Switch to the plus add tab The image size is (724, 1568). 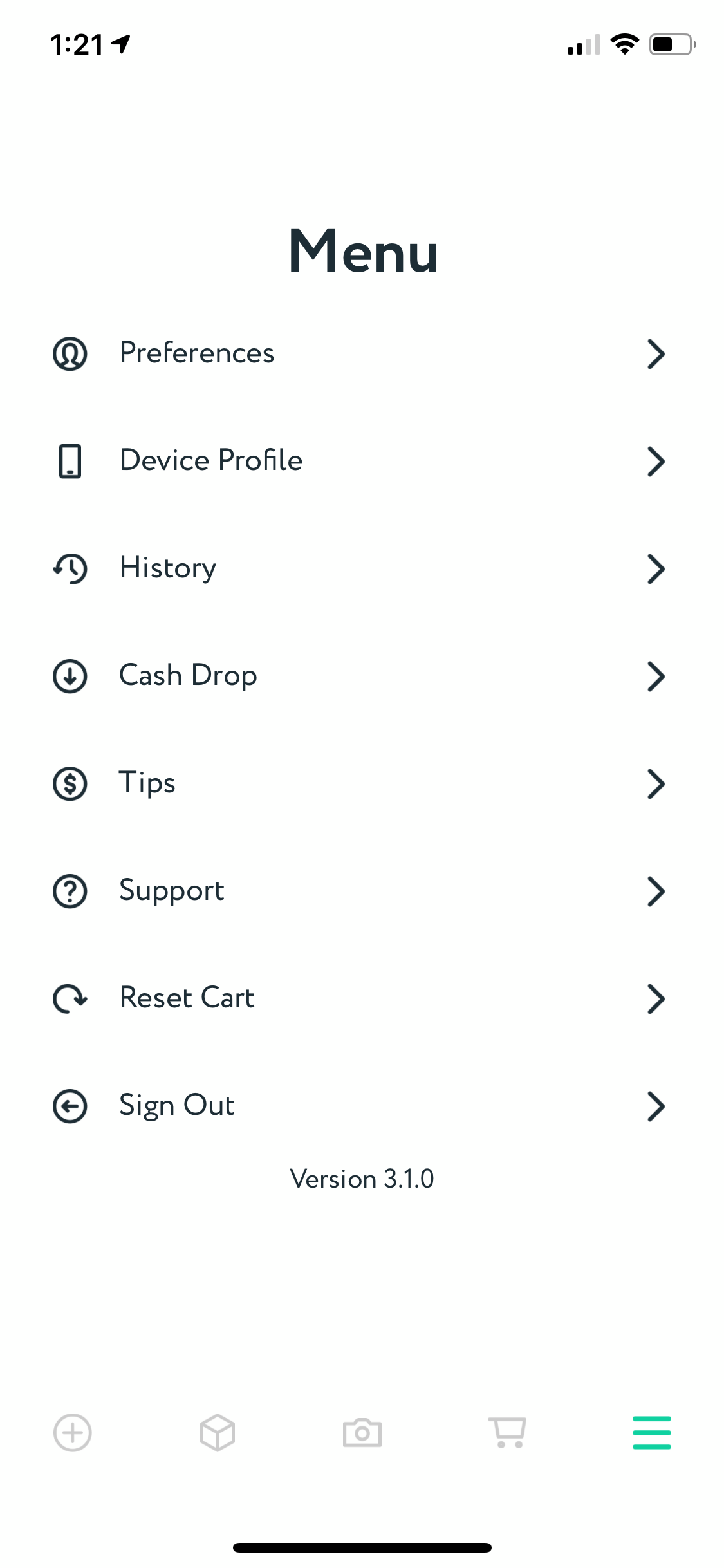pyautogui.click(x=72, y=1433)
